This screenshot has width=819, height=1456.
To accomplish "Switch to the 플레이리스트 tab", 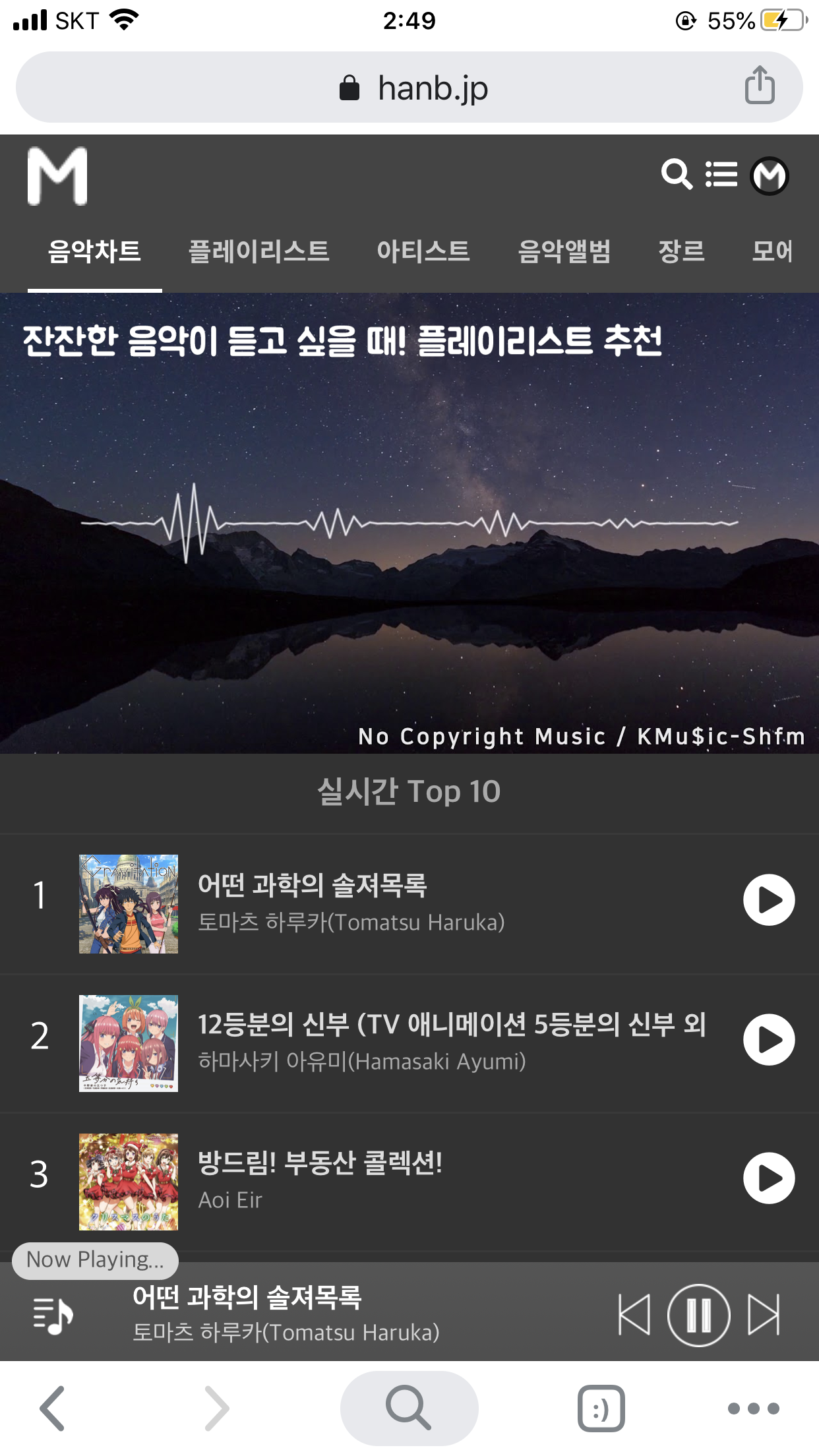I will click(258, 251).
